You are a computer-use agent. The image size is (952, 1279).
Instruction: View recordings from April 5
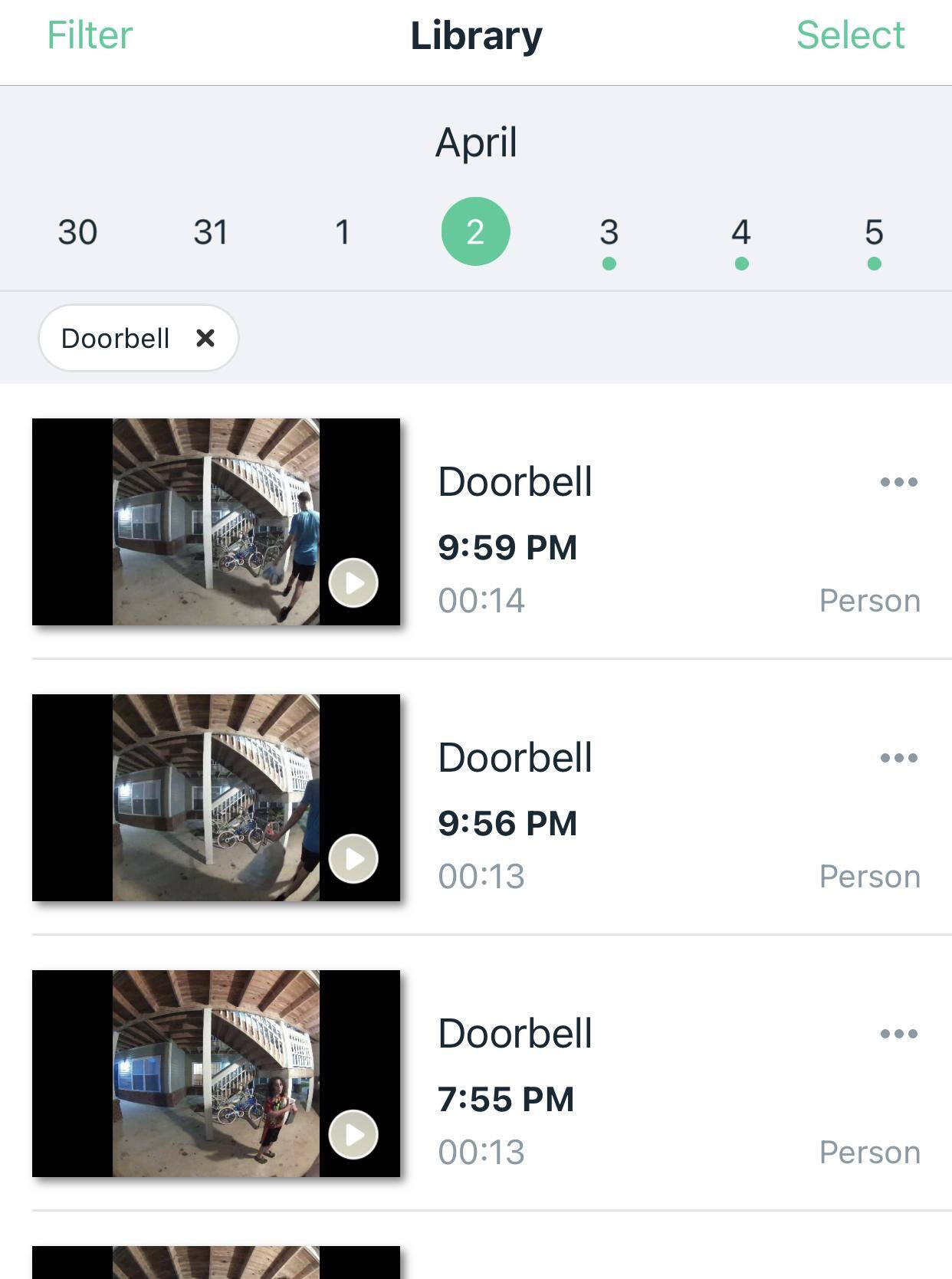click(x=874, y=232)
